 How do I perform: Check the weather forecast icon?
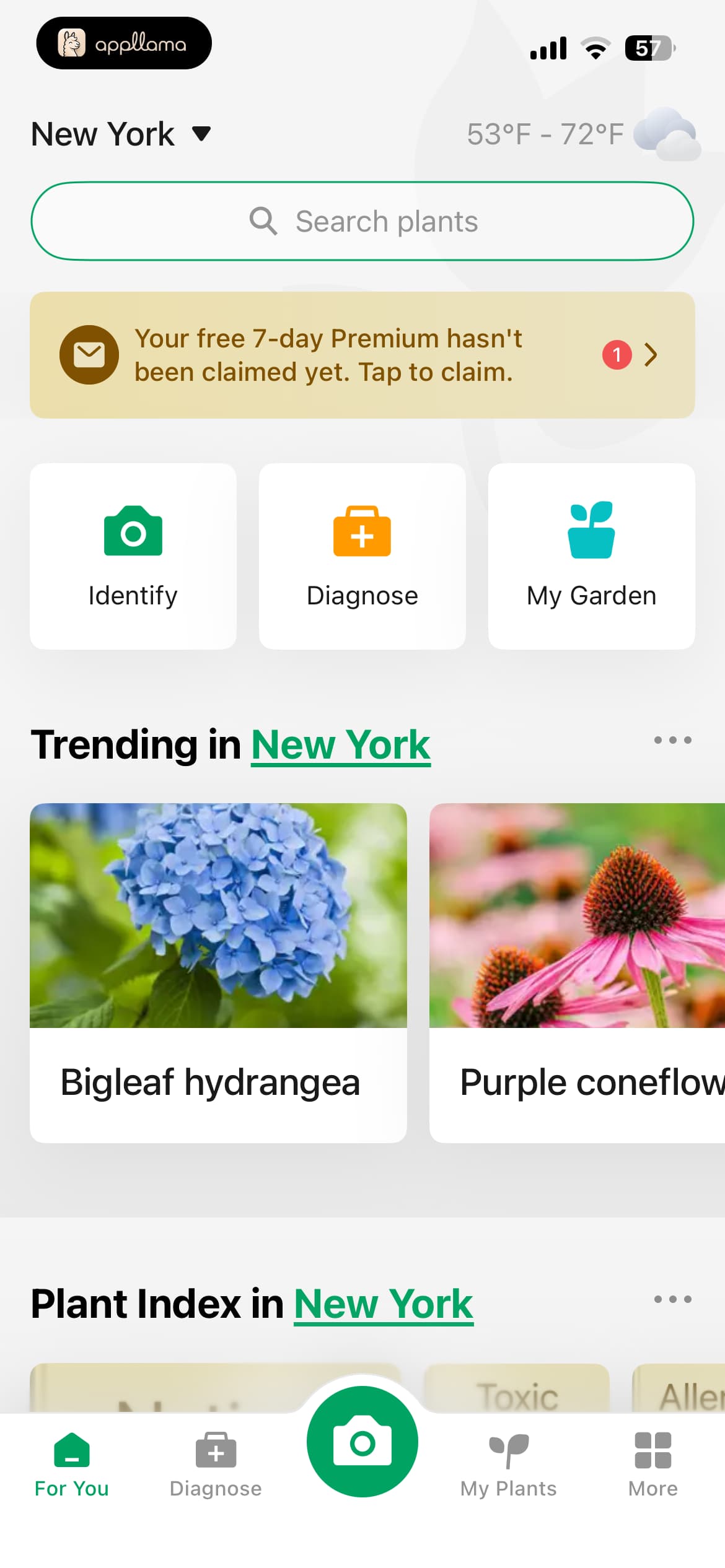pos(667,134)
